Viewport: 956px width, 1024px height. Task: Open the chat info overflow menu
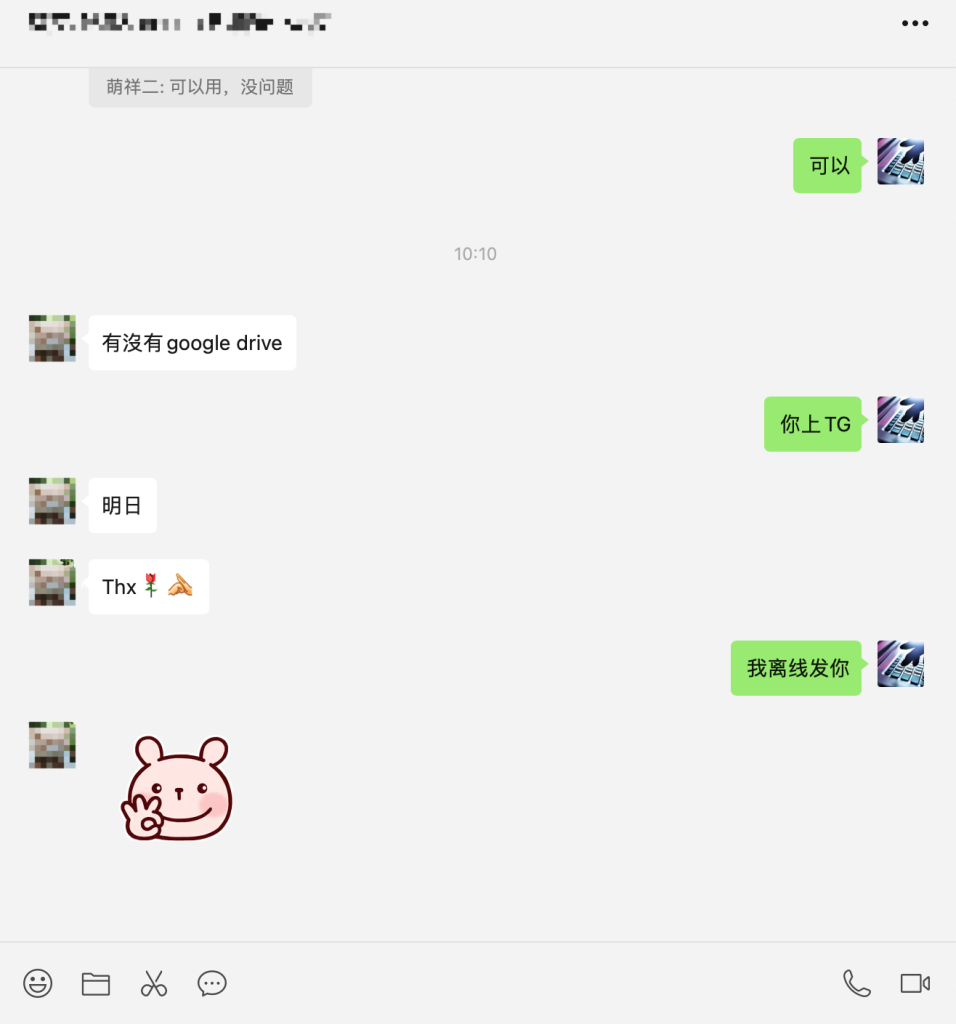915,24
